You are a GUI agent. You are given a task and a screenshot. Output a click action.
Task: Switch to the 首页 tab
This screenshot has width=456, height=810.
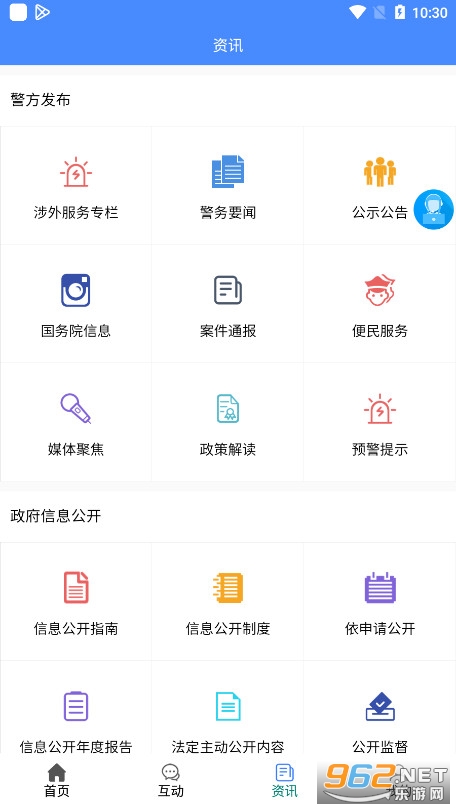click(x=57, y=781)
